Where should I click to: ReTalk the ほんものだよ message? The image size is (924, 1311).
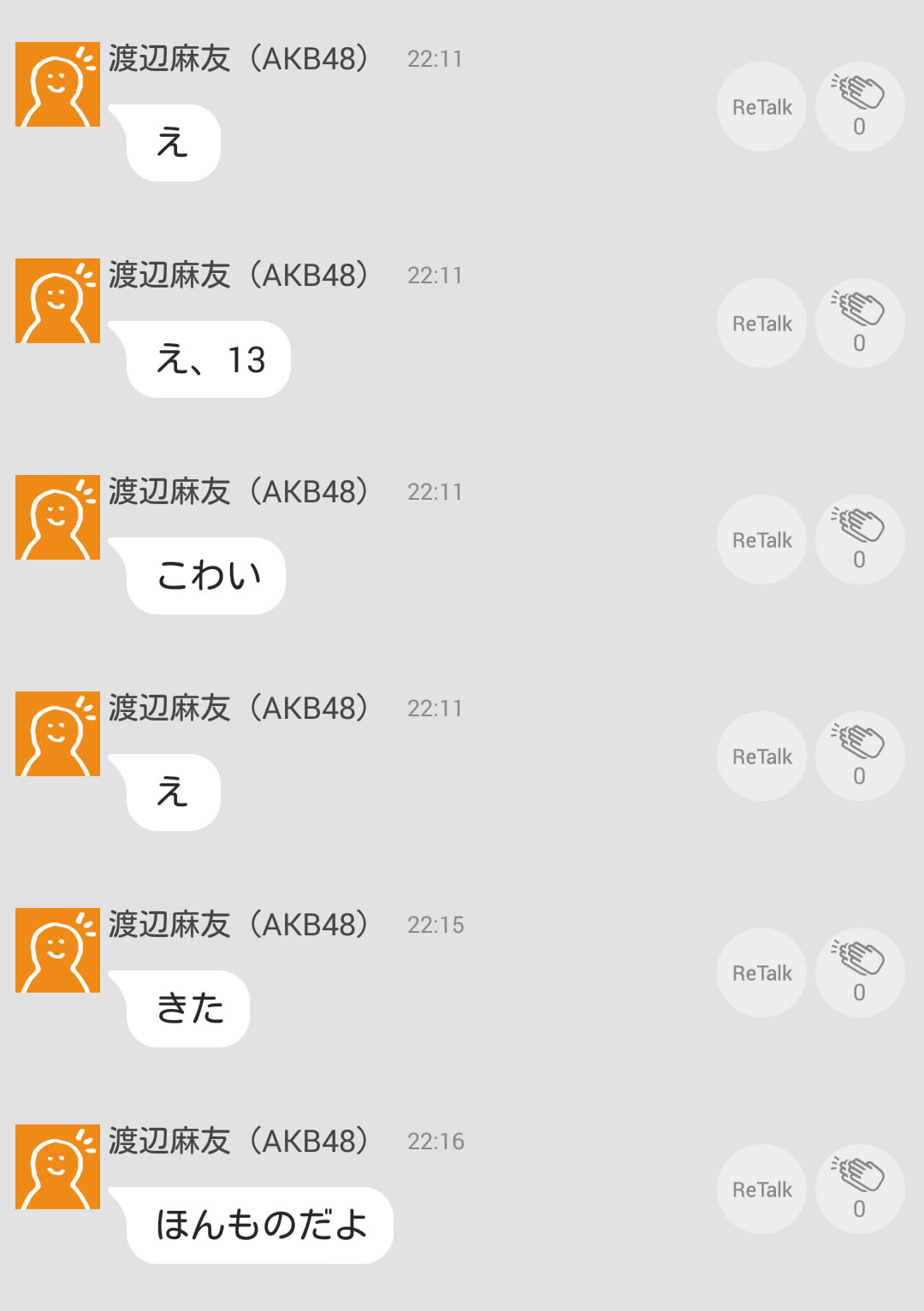(761, 1189)
